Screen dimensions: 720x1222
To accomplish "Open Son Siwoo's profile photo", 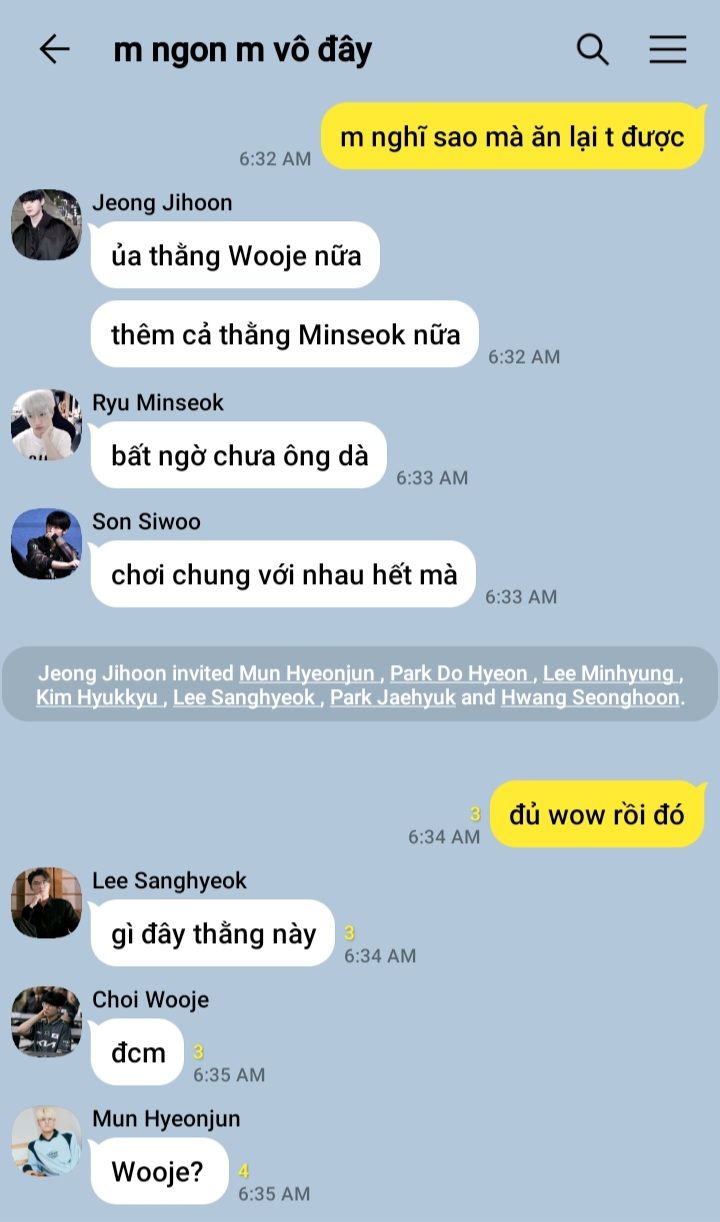I will (46, 543).
